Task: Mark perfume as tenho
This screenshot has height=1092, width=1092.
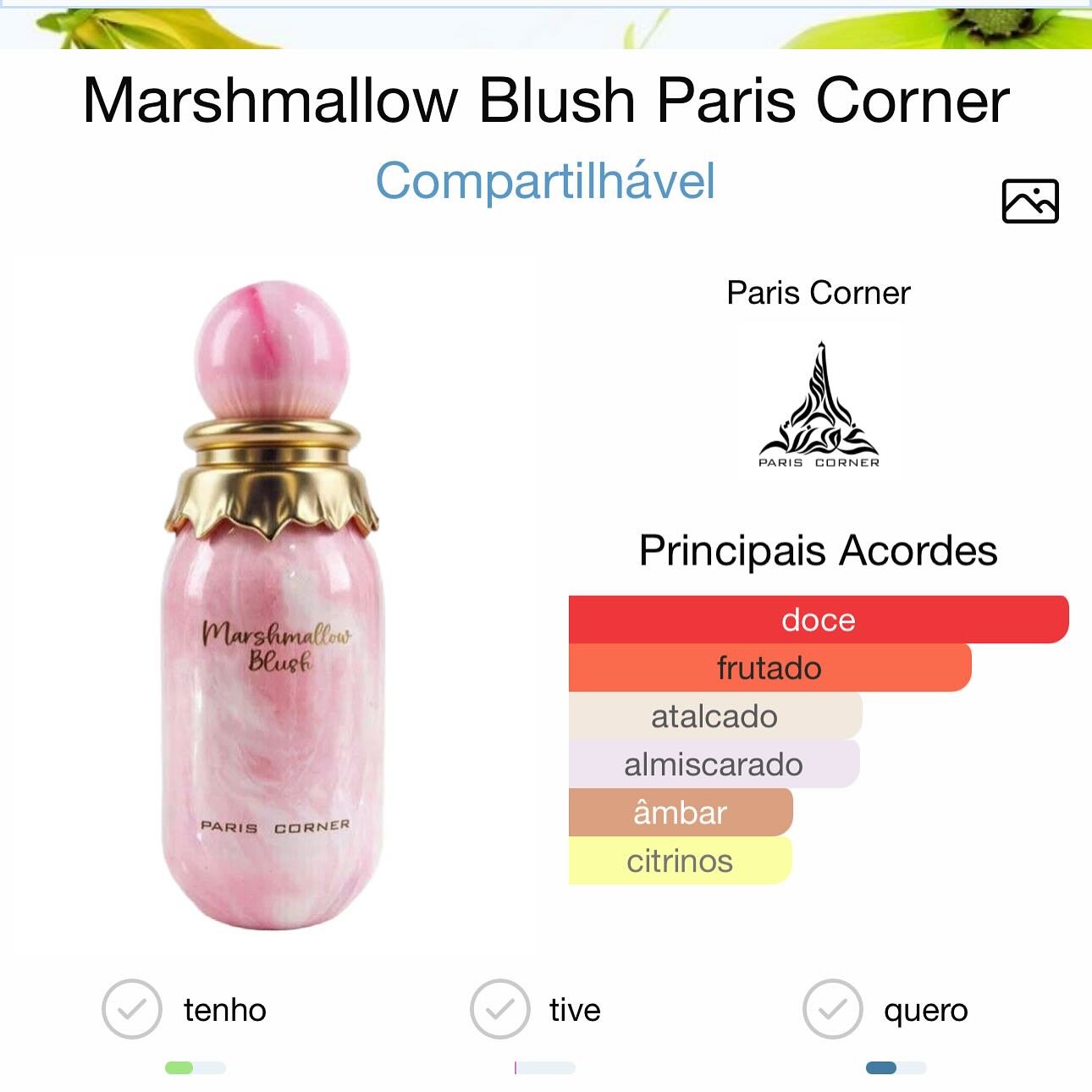Action: tap(132, 1009)
